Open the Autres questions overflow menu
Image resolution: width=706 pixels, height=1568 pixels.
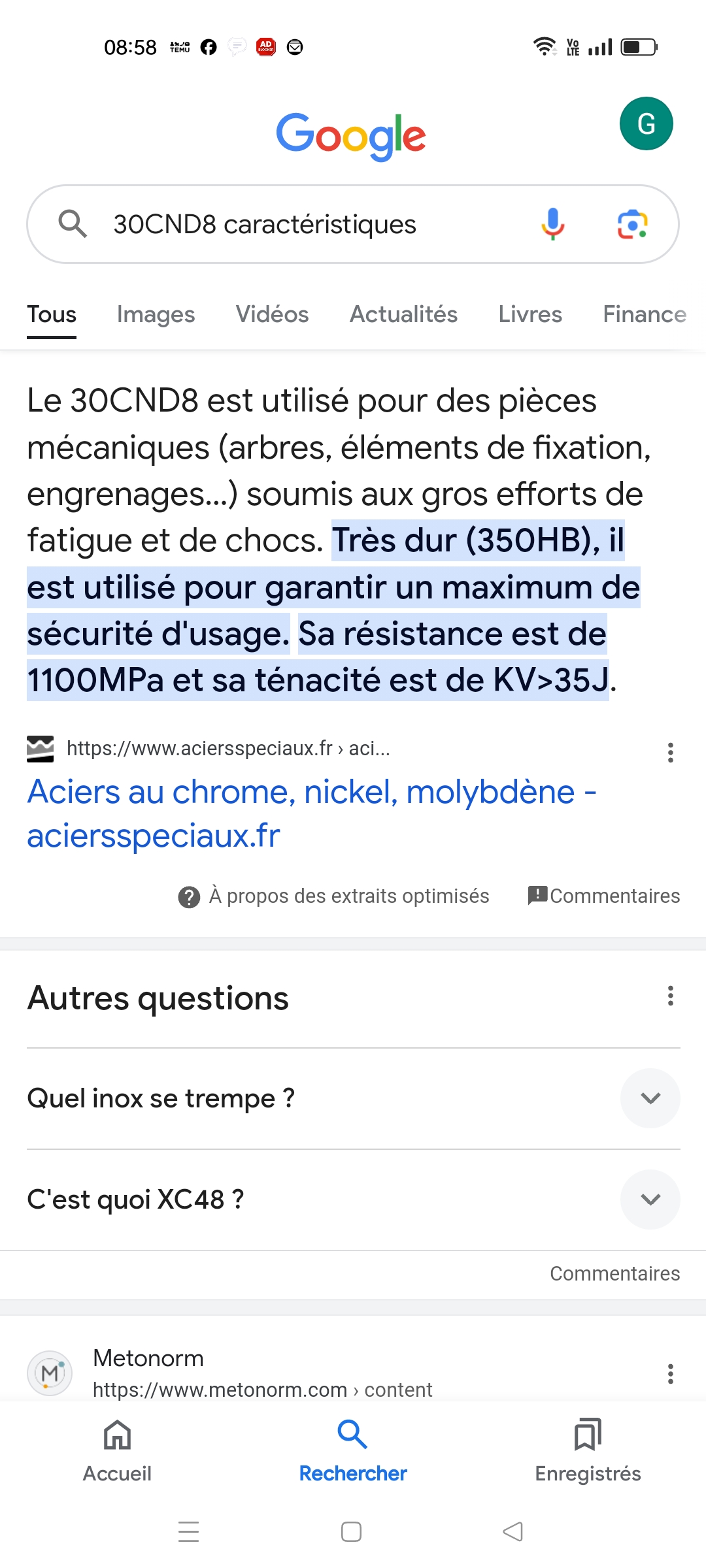[670, 996]
